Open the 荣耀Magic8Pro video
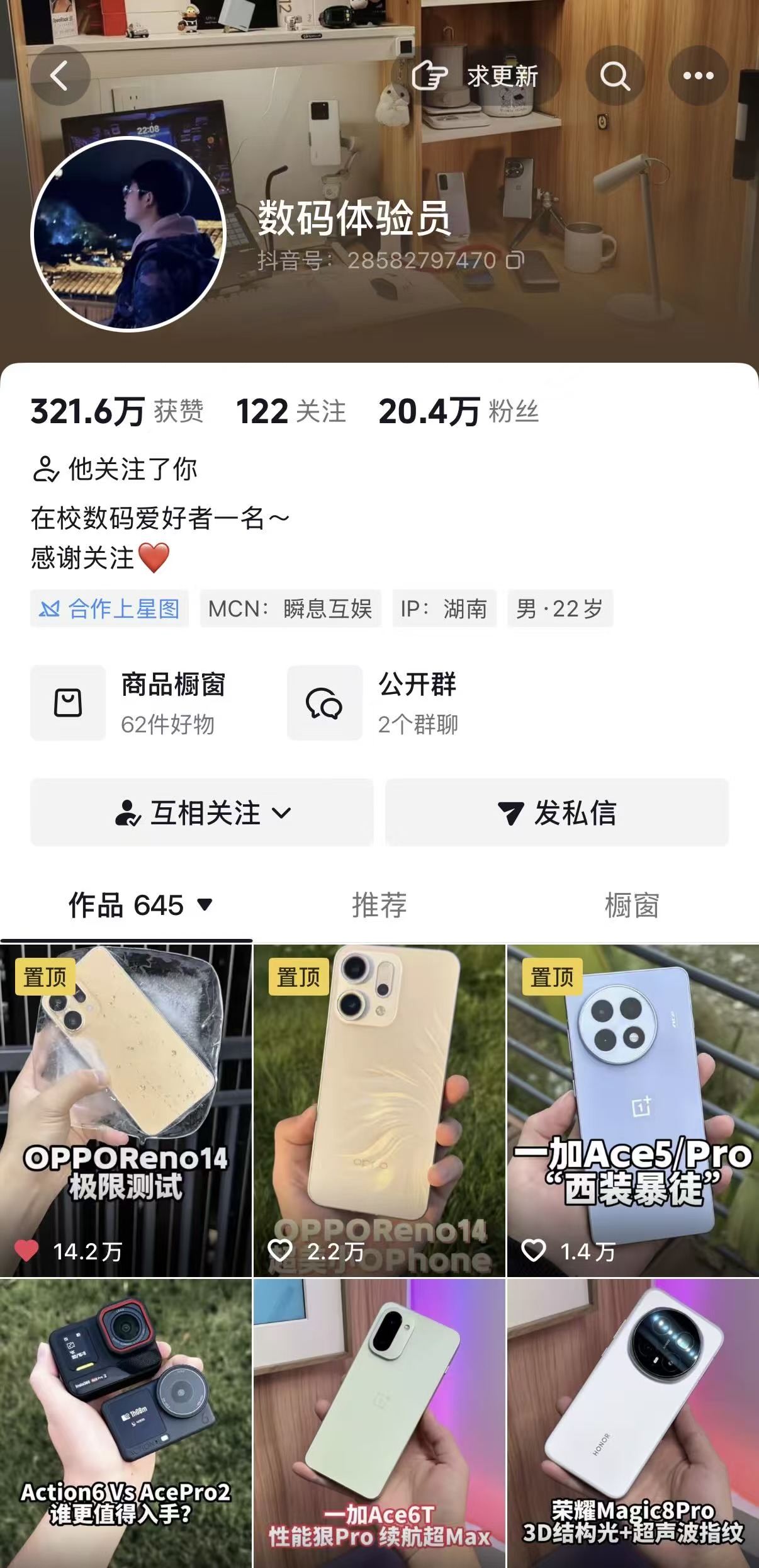This screenshot has height=1568, width=759. click(x=632, y=1423)
